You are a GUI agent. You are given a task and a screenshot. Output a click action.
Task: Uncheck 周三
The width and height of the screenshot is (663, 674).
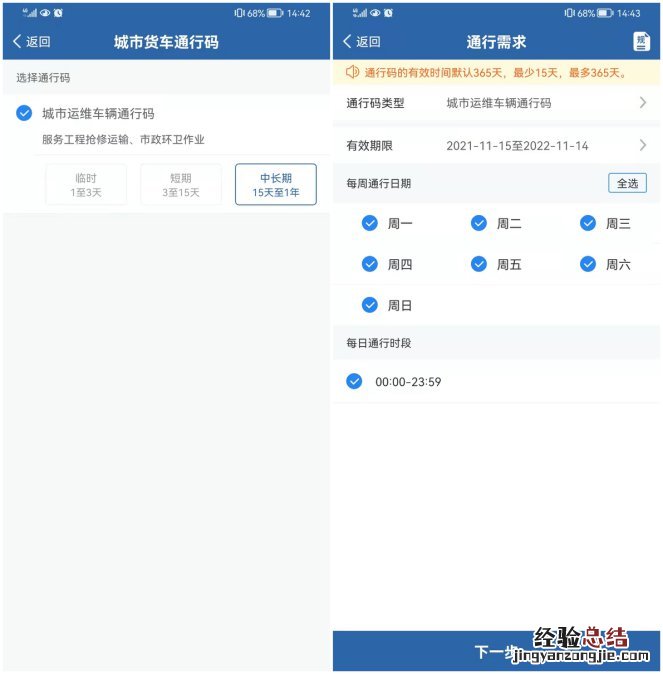click(x=588, y=223)
